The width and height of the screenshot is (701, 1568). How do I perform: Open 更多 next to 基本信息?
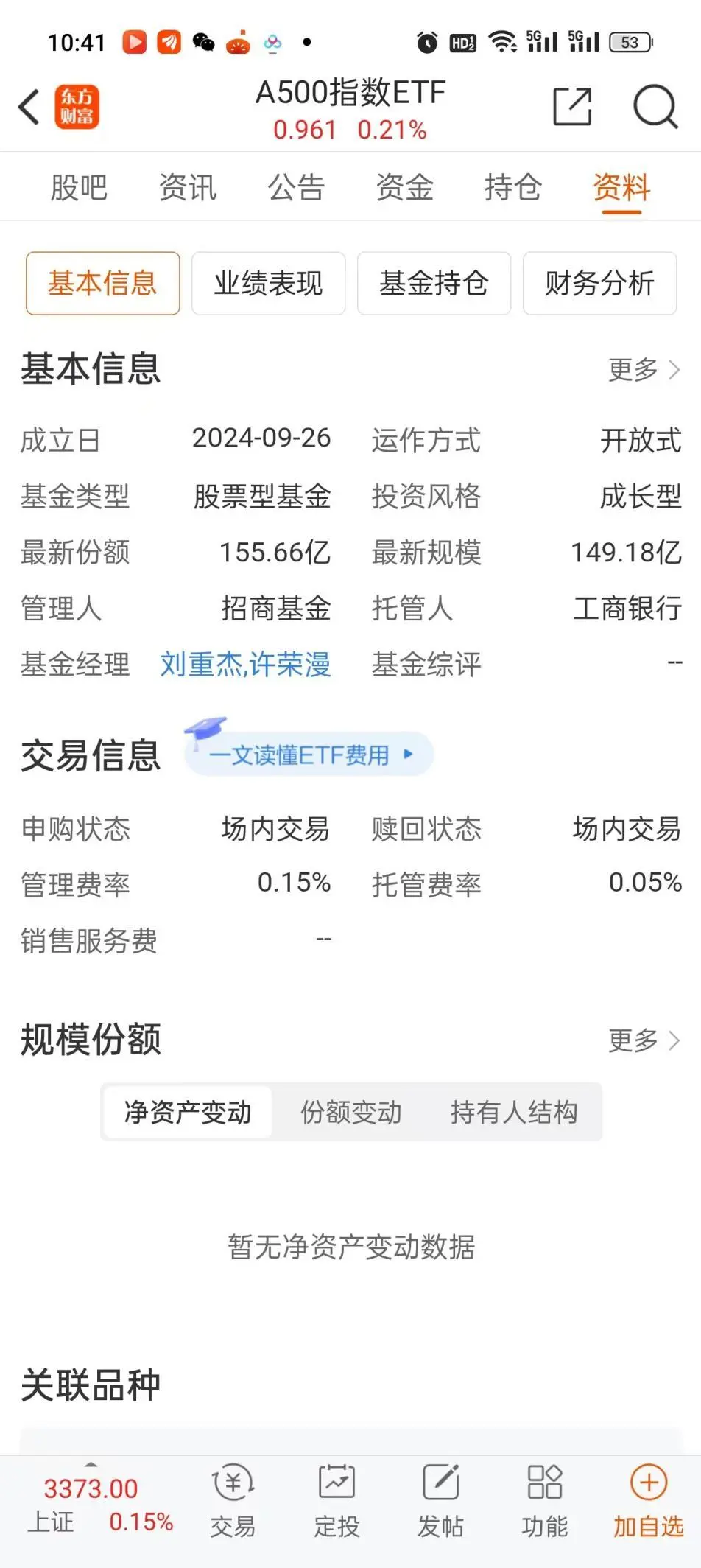point(643,369)
